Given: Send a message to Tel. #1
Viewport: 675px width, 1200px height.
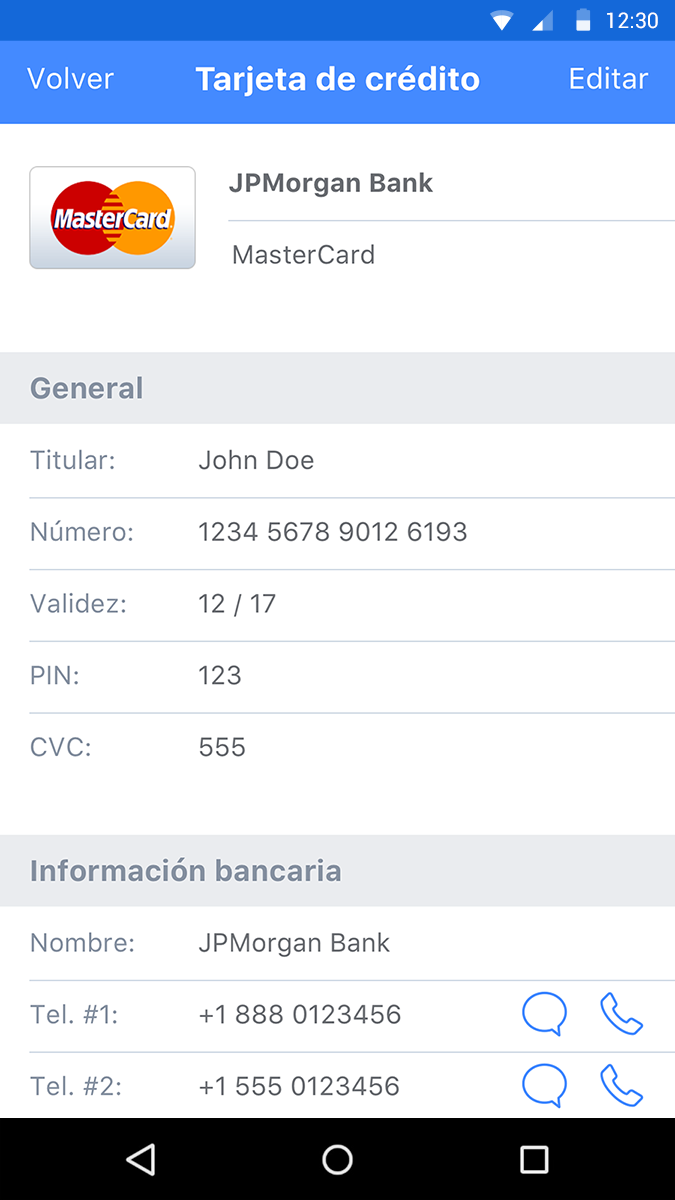Looking at the screenshot, I should 545,1014.
